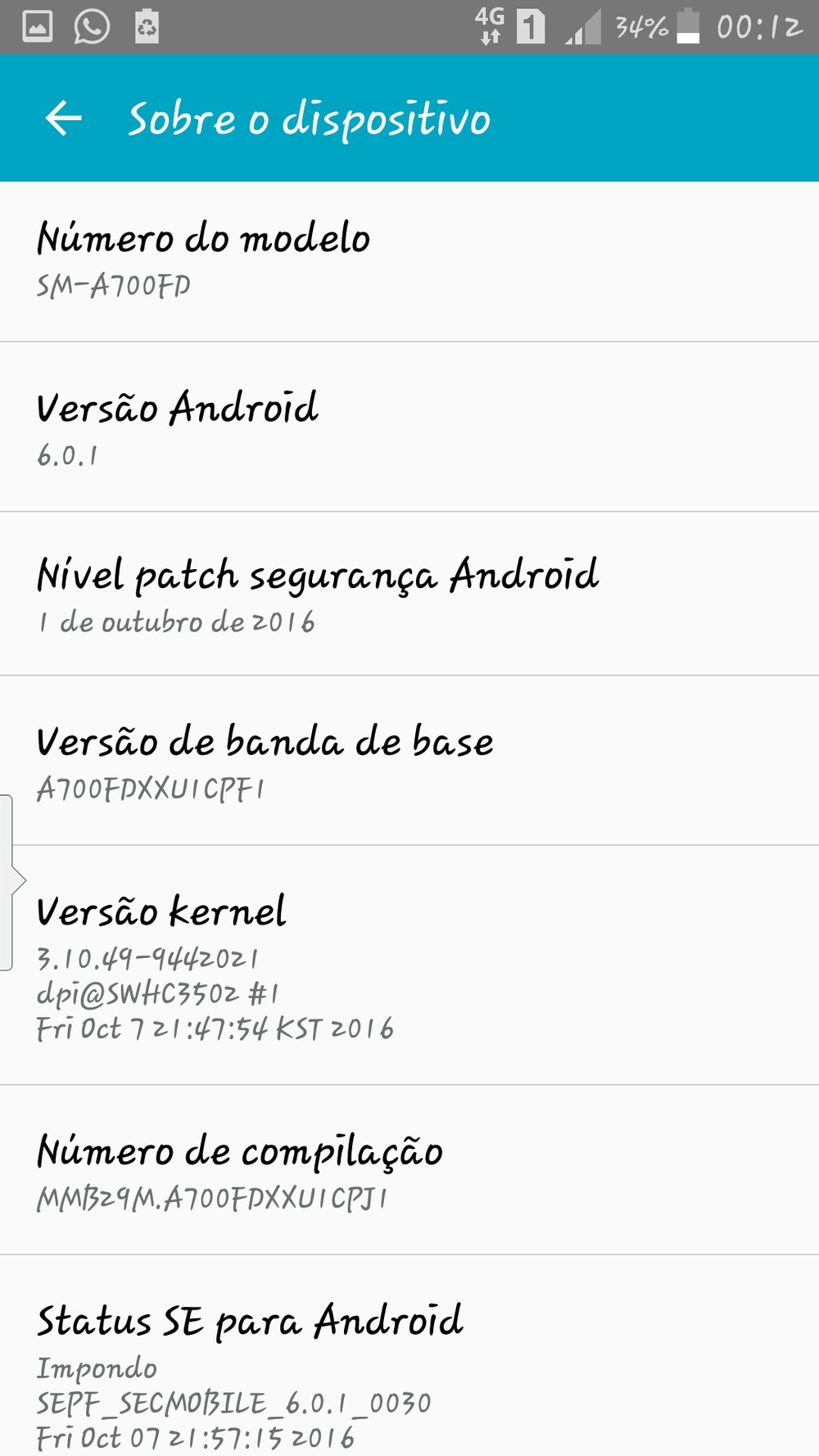Tap the Versão Android row
The height and width of the screenshot is (1456, 819).
[409, 427]
